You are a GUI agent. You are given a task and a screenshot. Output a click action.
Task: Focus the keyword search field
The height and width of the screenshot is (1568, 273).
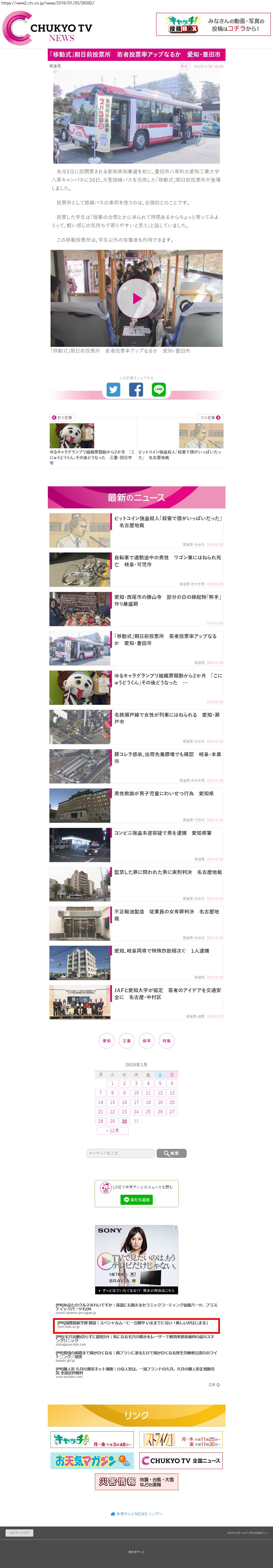pyautogui.click(x=120, y=1153)
